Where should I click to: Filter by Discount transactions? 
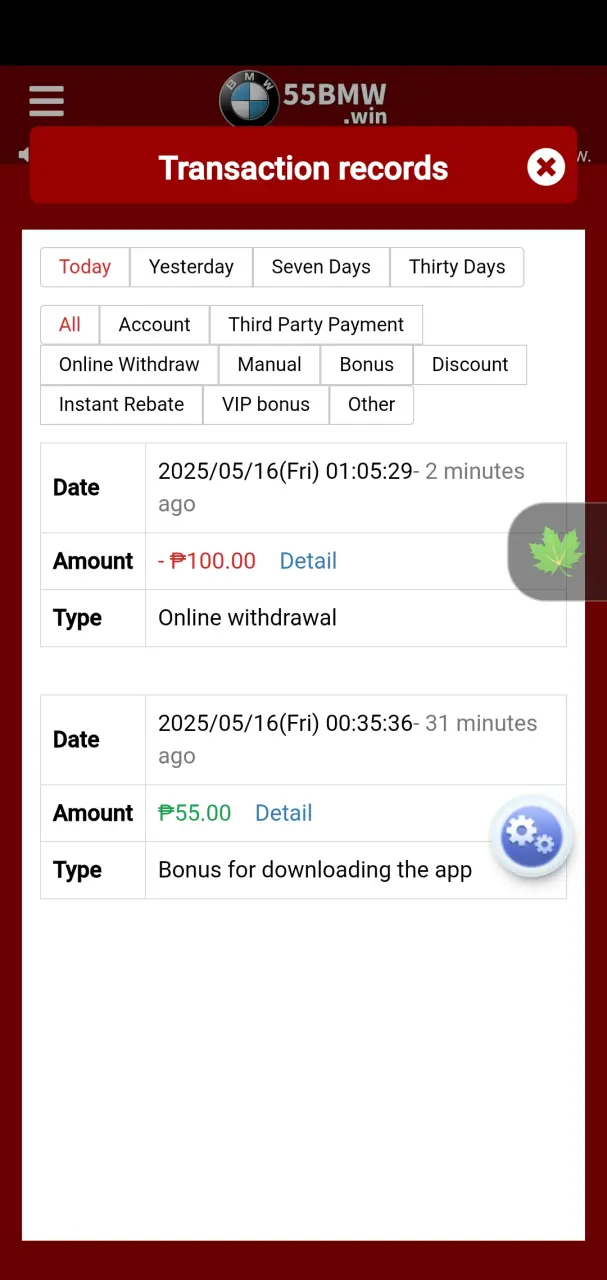pyautogui.click(x=470, y=365)
